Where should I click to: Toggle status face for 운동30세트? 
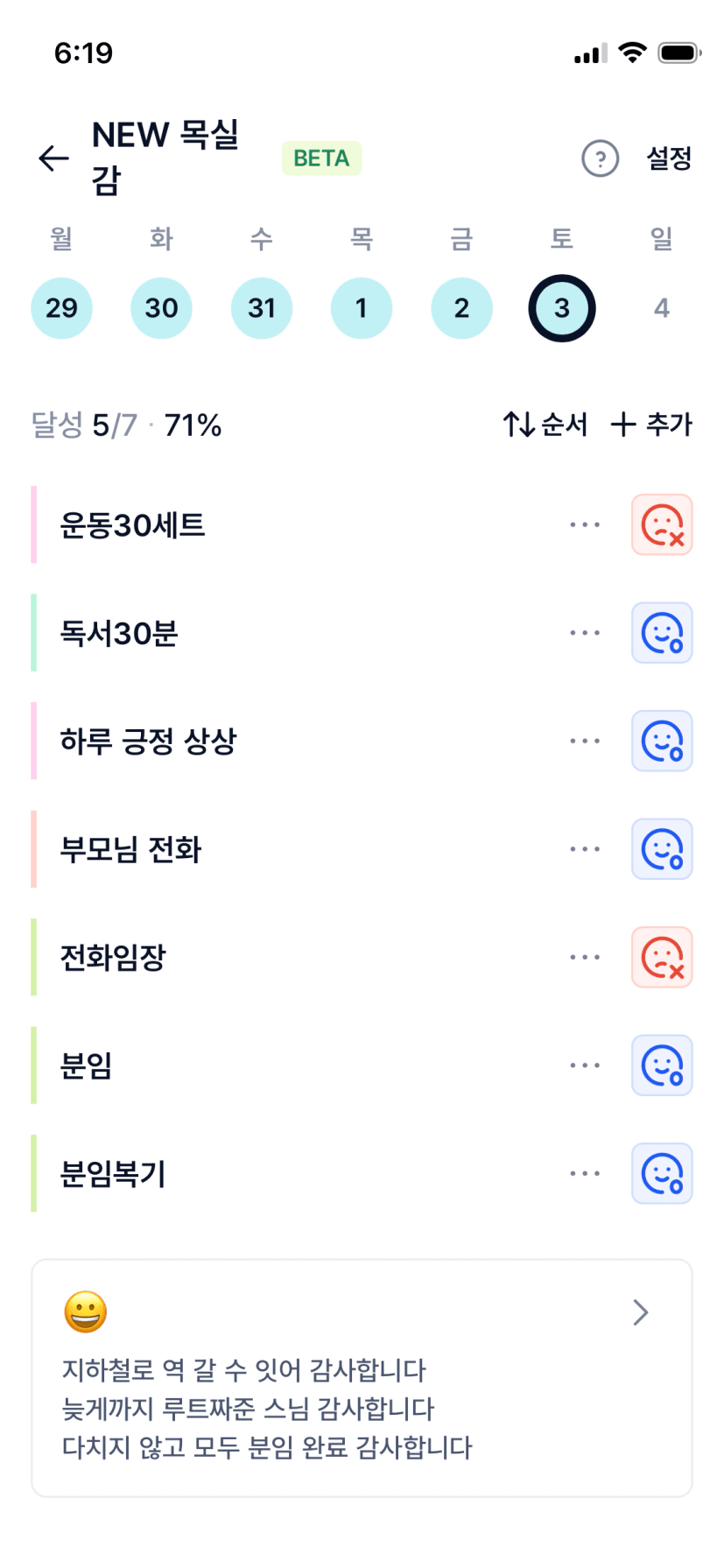coord(662,525)
